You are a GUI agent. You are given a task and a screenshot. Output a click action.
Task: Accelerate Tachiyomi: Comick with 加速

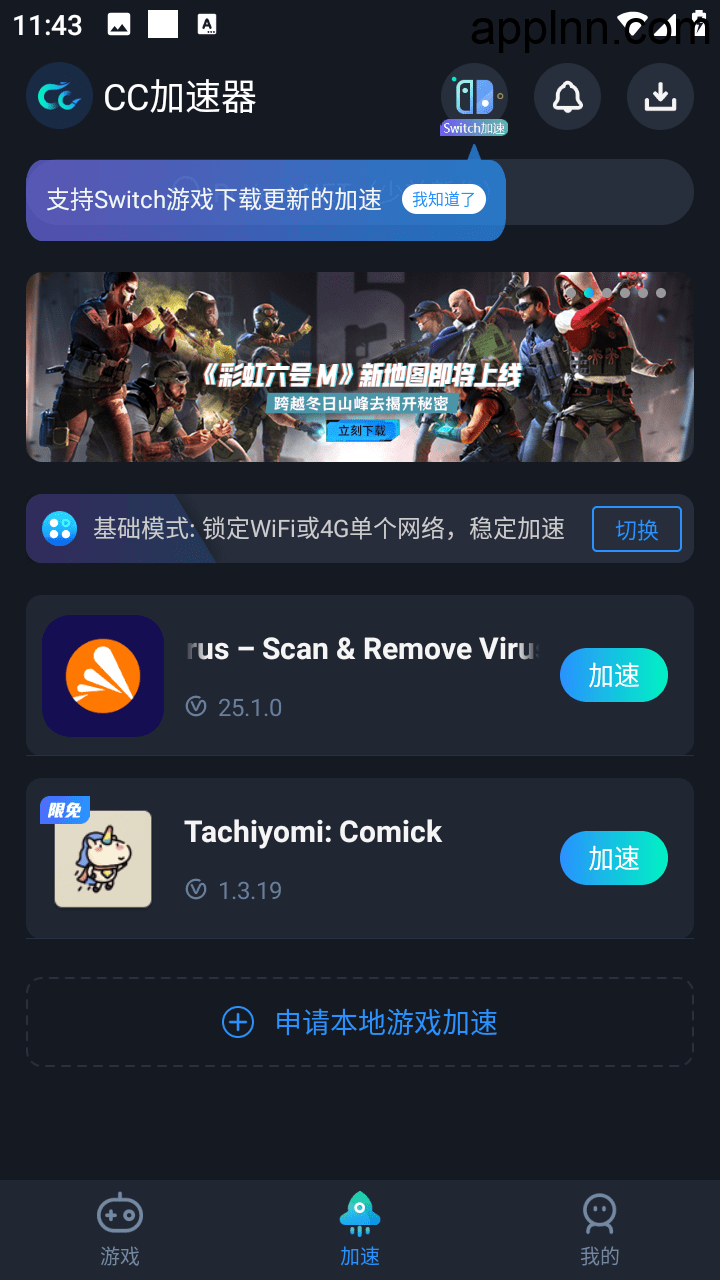613,858
